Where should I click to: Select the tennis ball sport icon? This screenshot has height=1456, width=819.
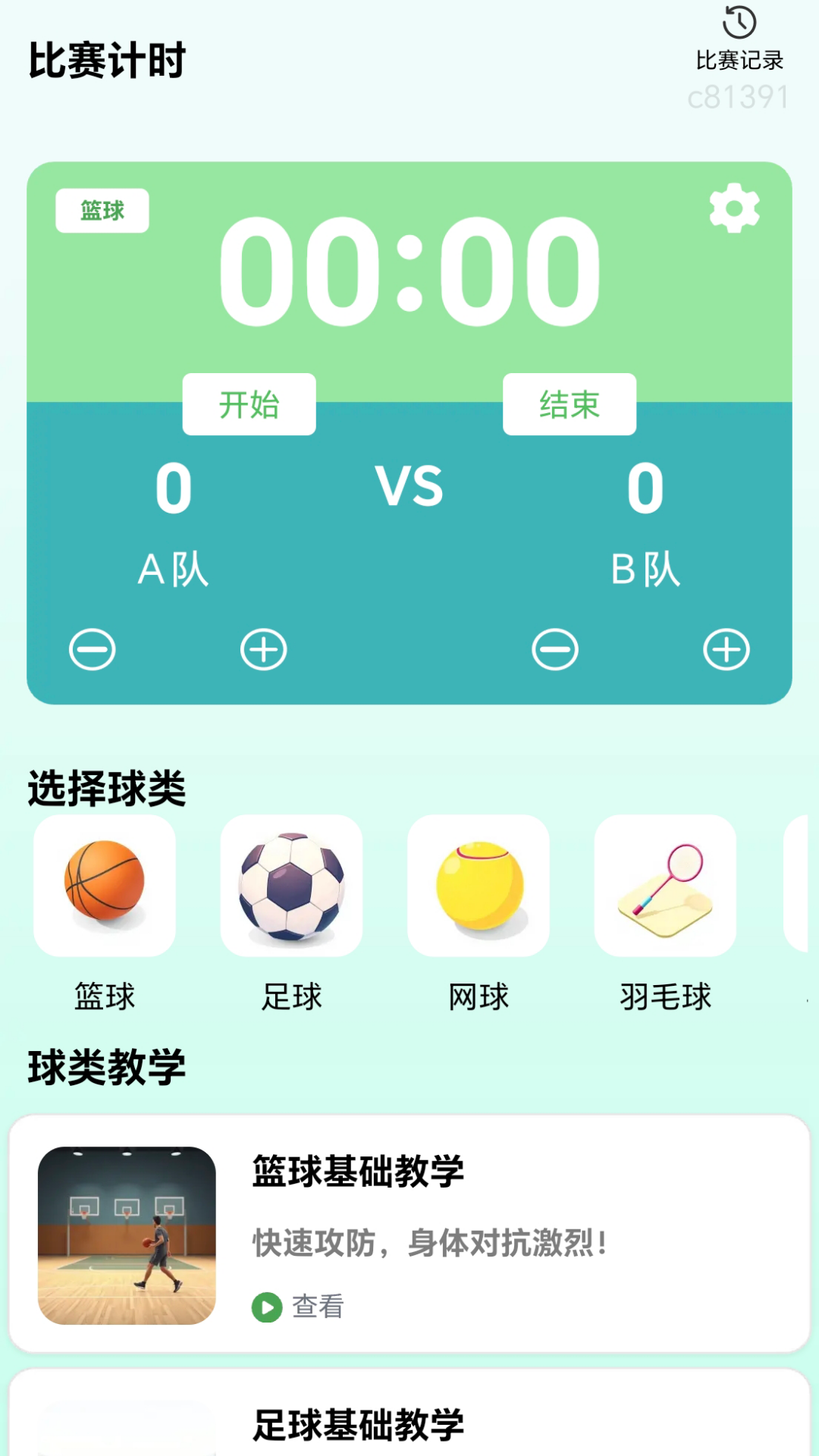479,886
